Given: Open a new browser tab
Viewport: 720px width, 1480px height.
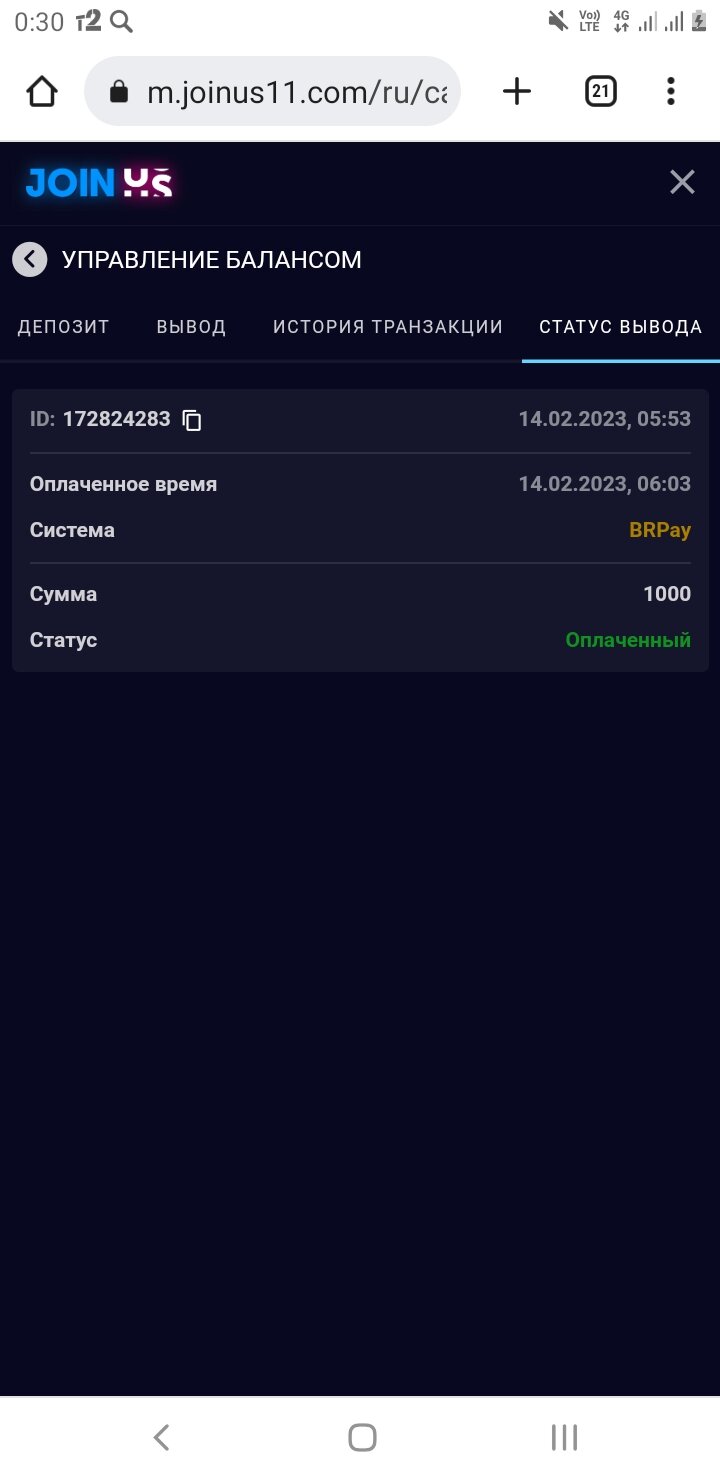Looking at the screenshot, I should [516, 93].
